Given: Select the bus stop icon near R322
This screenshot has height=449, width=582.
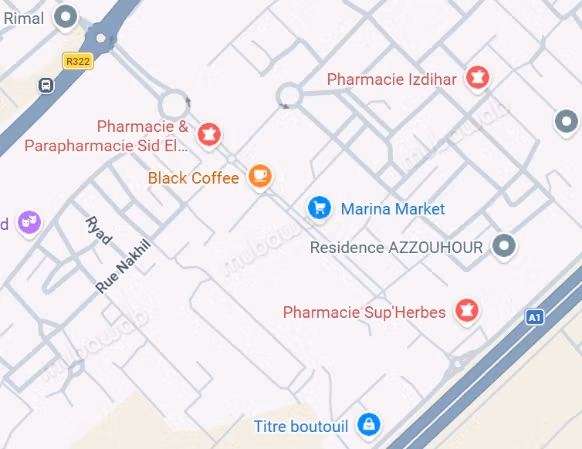Looking at the screenshot, I should [46, 85].
